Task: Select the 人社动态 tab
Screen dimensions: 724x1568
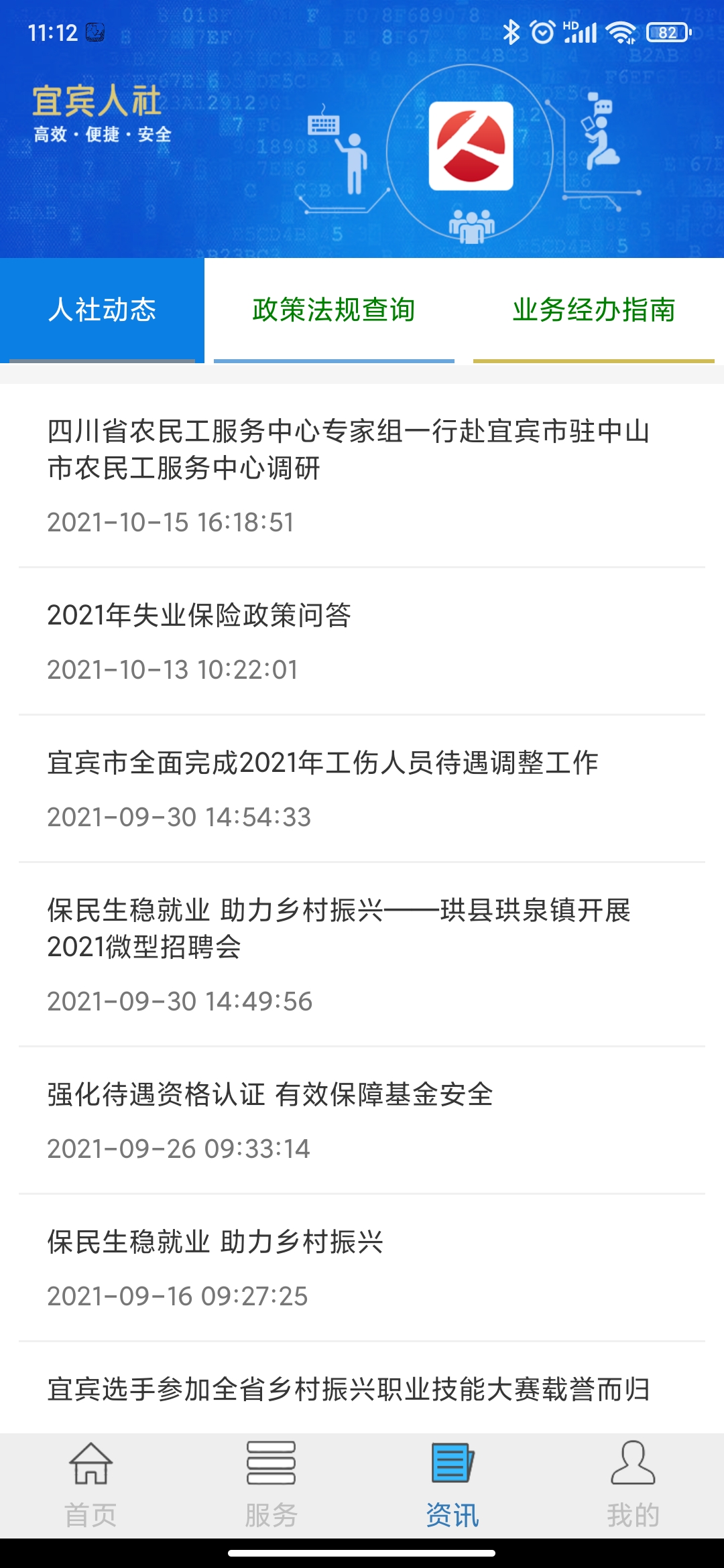Action: [x=102, y=310]
